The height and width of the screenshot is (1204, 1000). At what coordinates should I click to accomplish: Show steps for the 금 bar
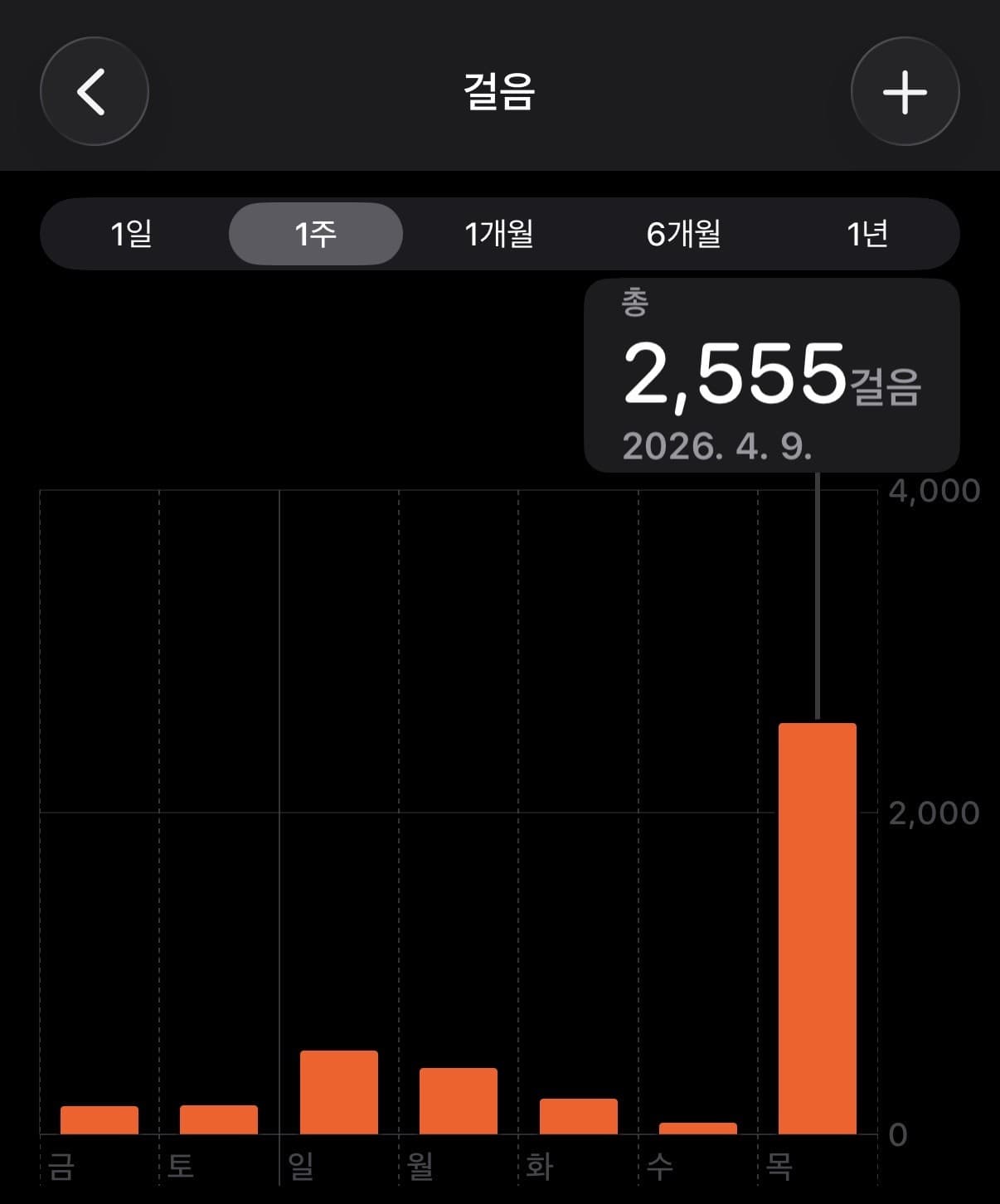point(100,1120)
